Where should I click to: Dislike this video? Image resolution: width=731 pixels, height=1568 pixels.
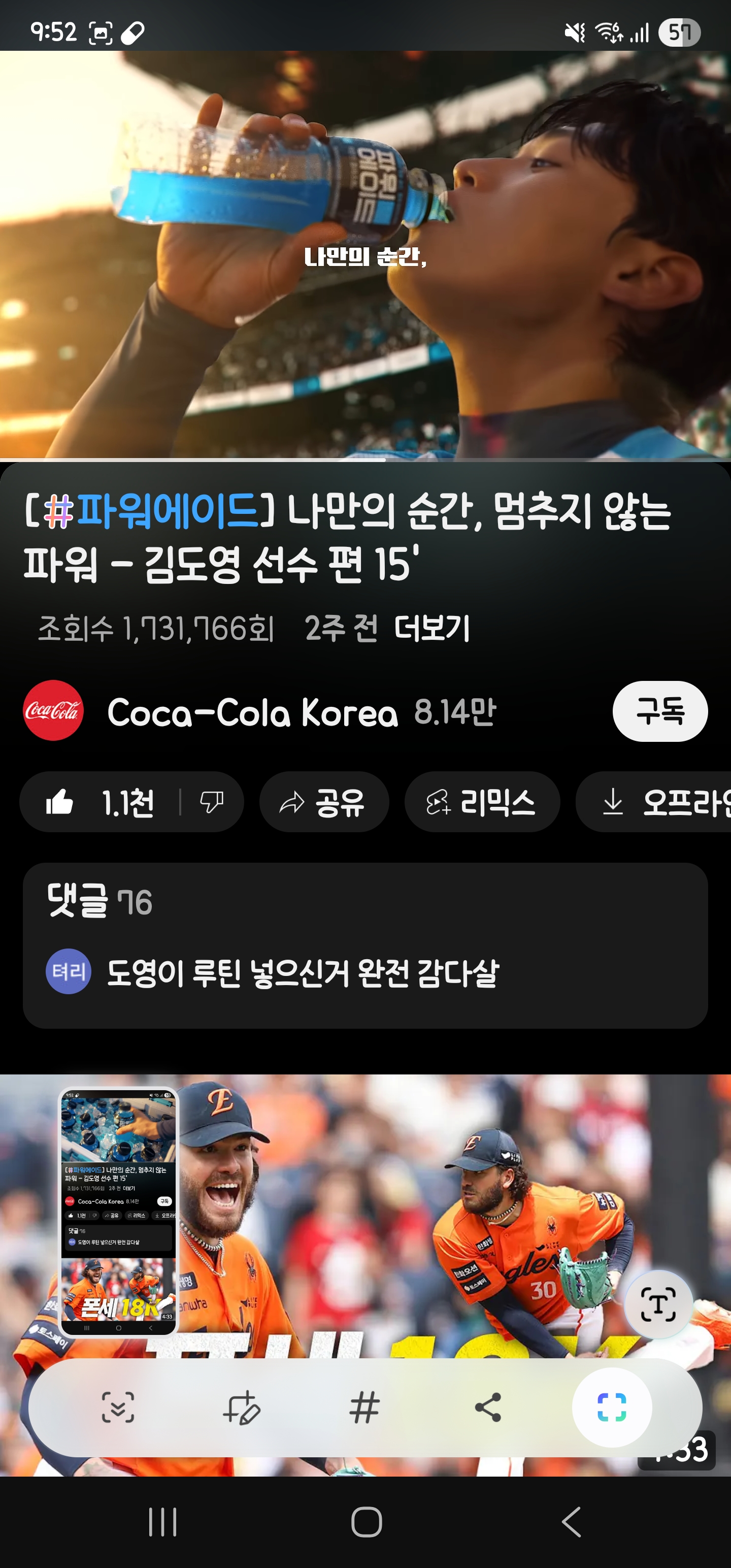[x=212, y=802]
